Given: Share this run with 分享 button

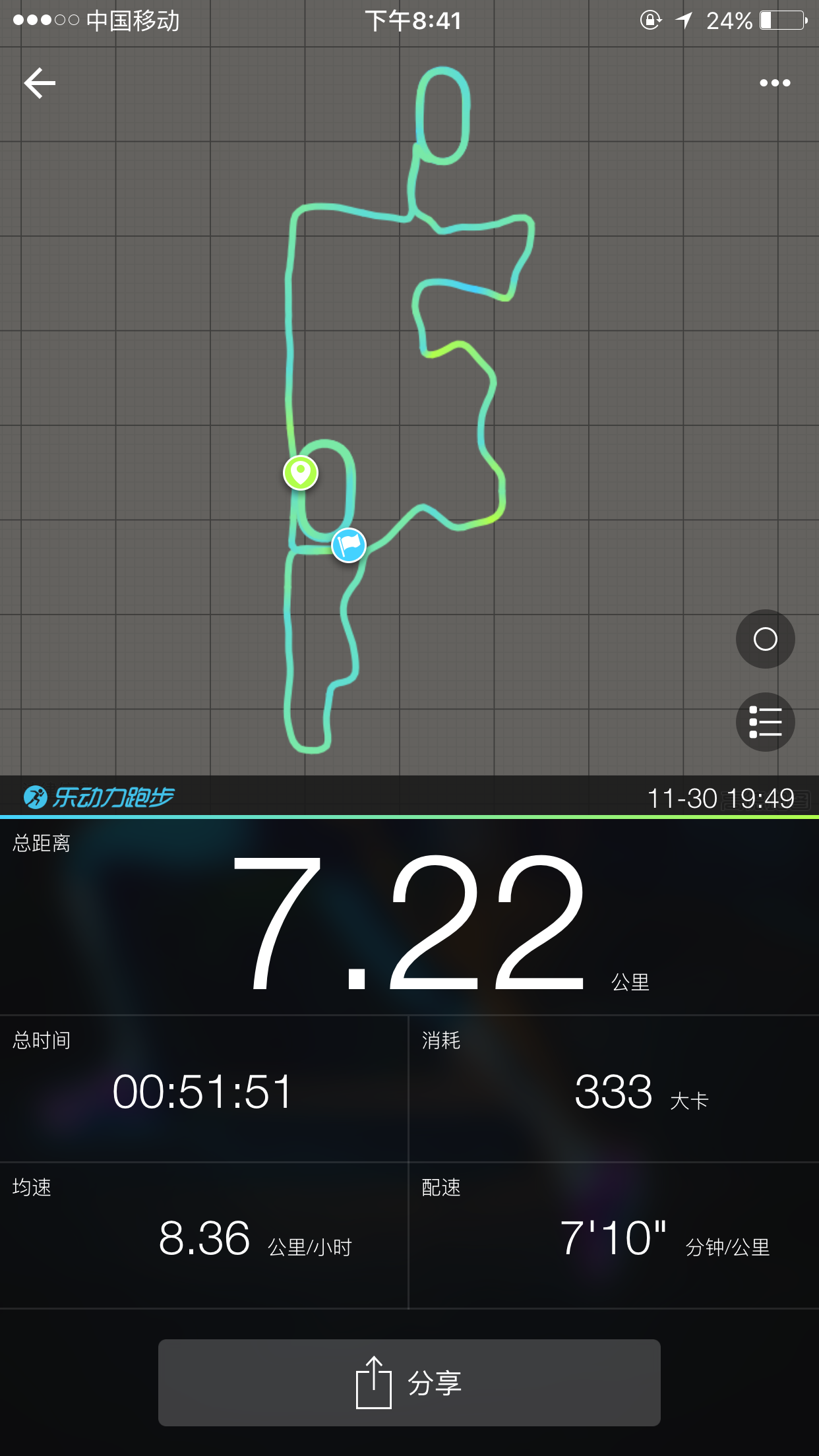Looking at the screenshot, I should 409,1382.
